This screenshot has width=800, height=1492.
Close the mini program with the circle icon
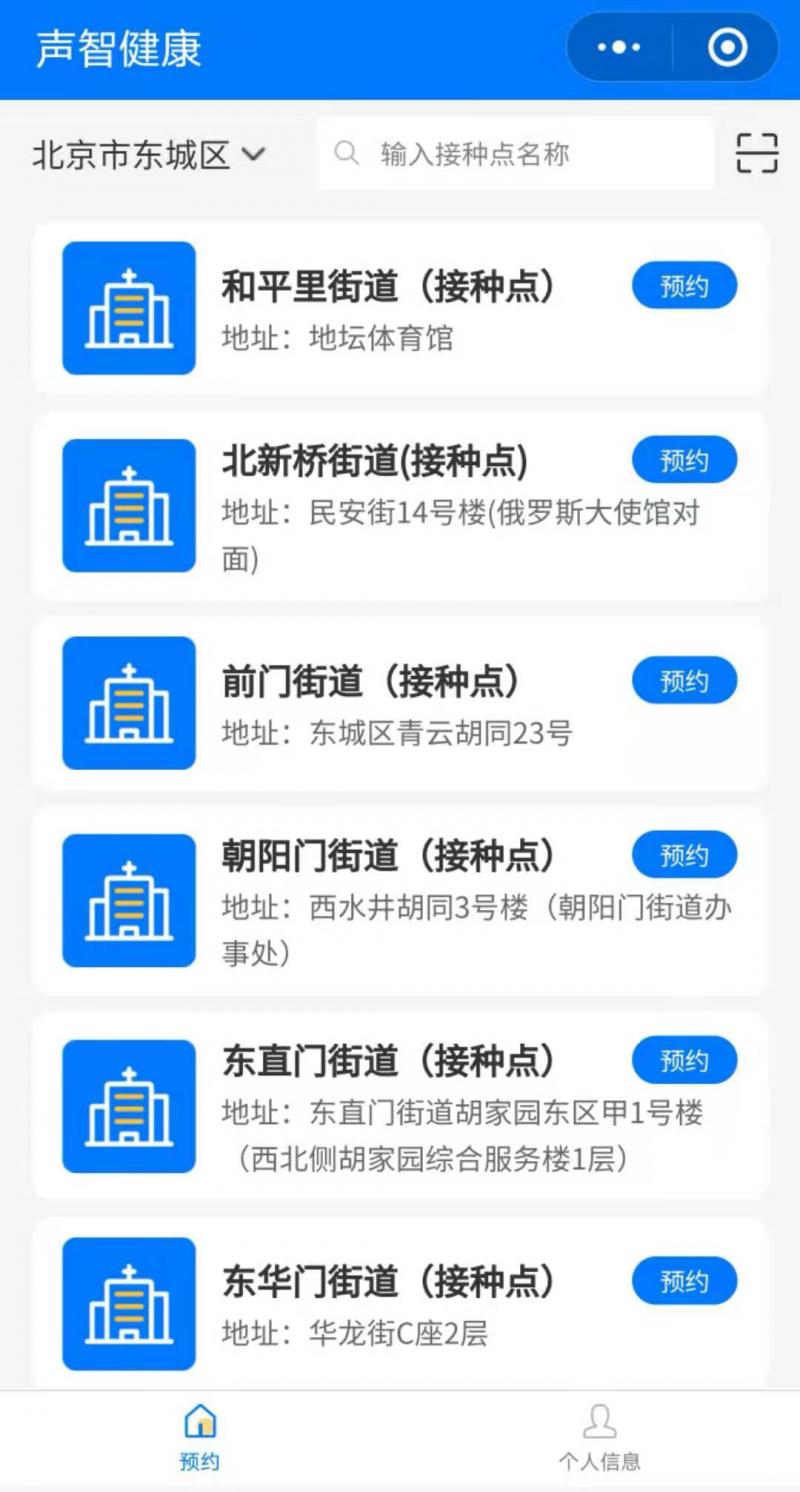pos(727,47)
